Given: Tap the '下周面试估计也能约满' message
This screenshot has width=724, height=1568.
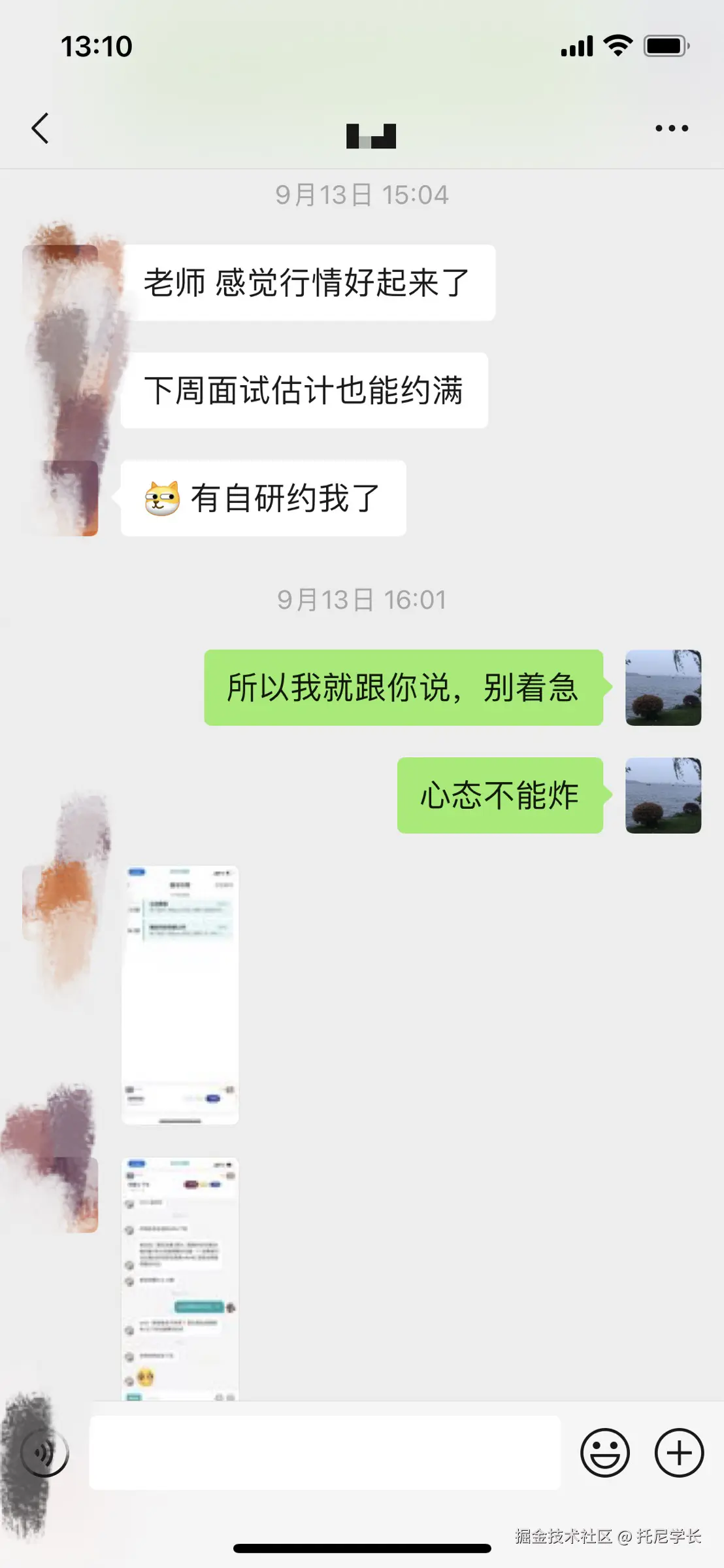Looking at the screenshot, I should point(304,390).
